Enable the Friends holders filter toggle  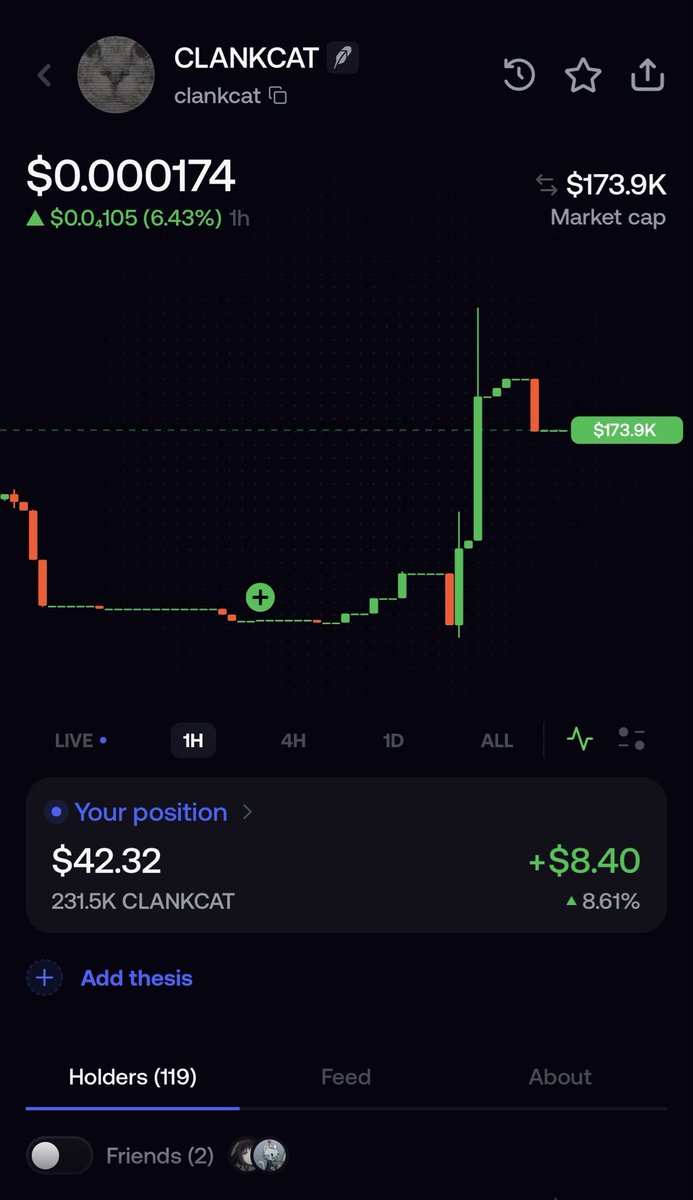[59, 1156]
